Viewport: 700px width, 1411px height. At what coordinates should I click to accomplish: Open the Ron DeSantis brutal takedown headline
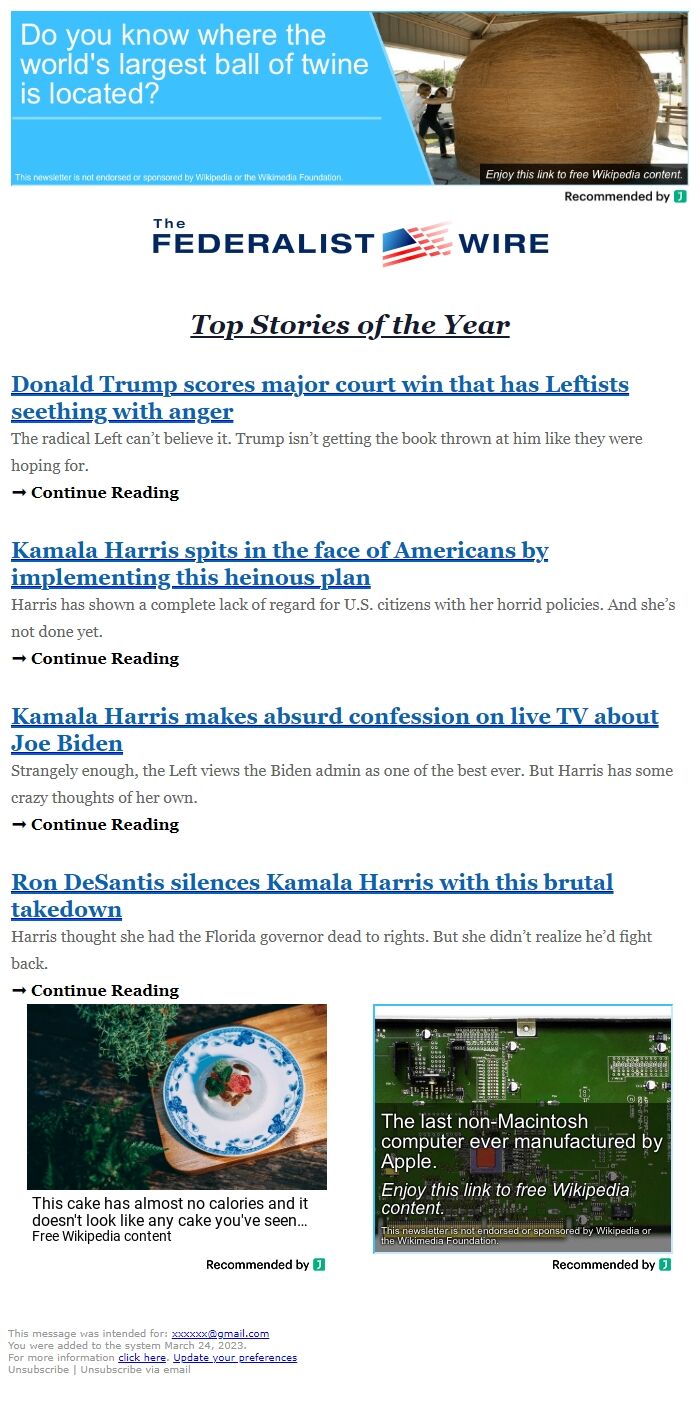click(311, 896)
